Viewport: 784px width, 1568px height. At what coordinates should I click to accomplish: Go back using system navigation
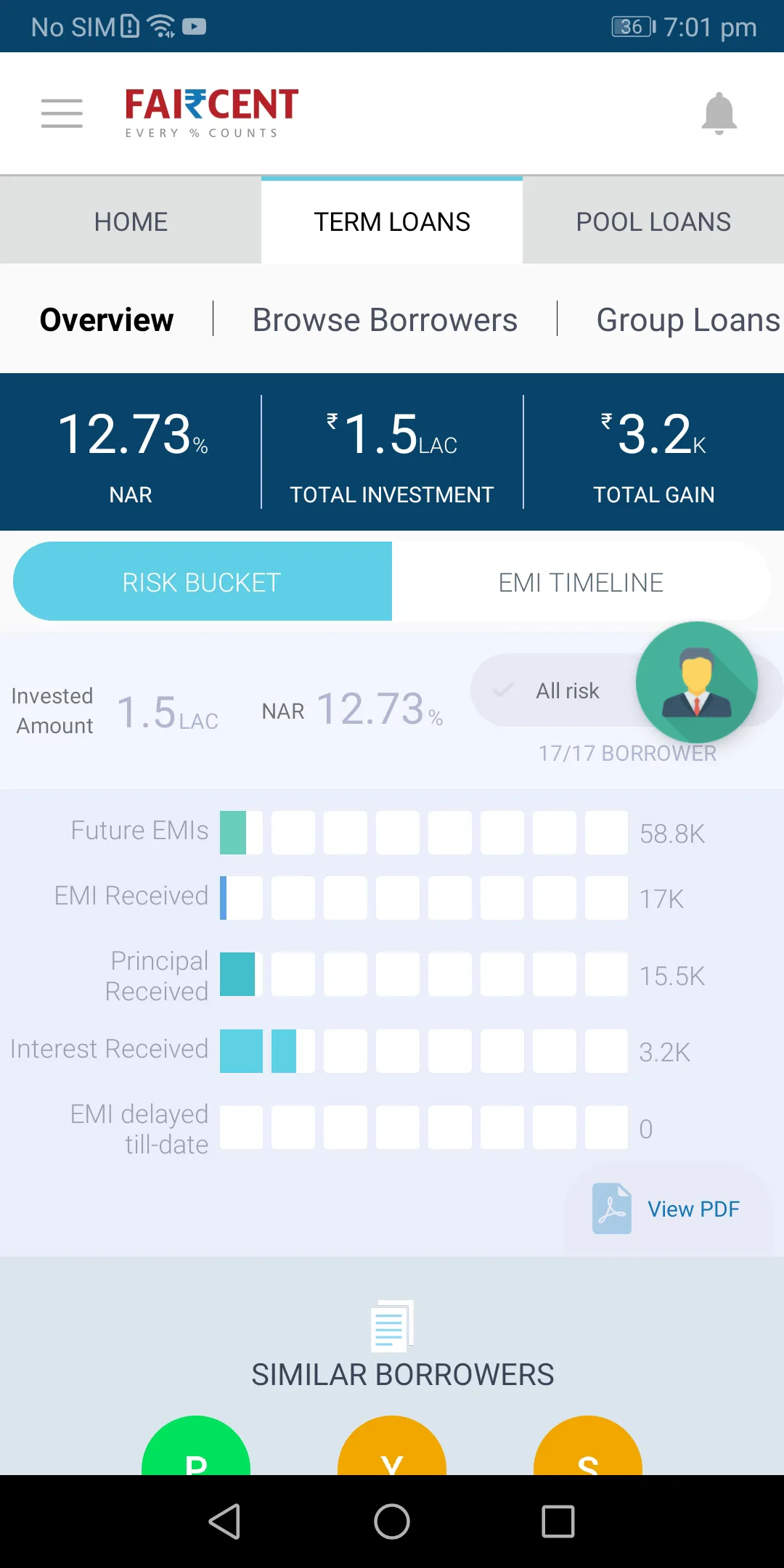224,1522
